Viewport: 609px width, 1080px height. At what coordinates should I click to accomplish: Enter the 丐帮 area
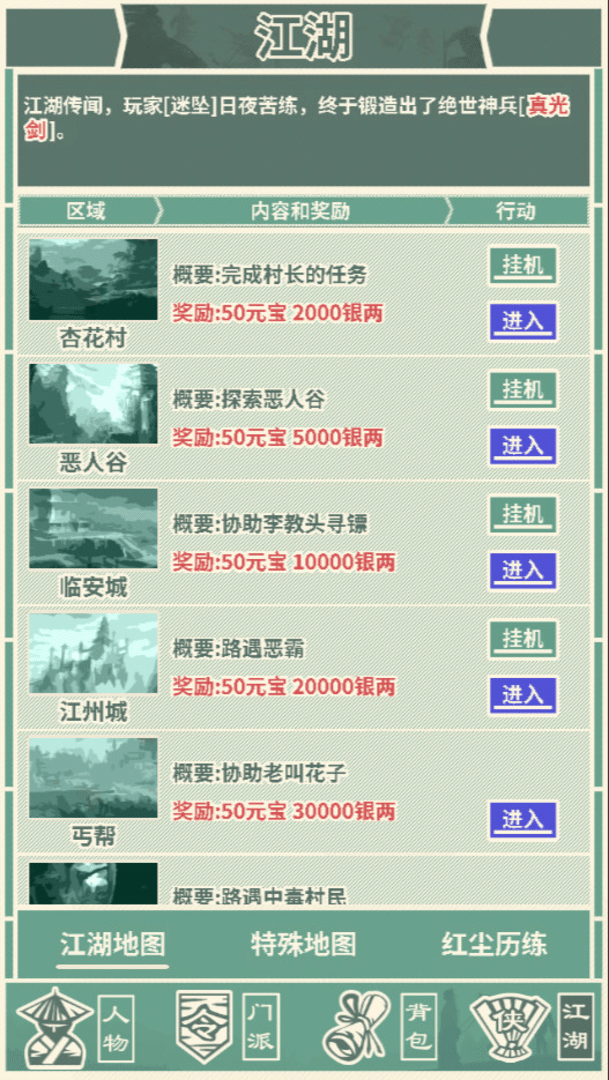tap(523, 820)
